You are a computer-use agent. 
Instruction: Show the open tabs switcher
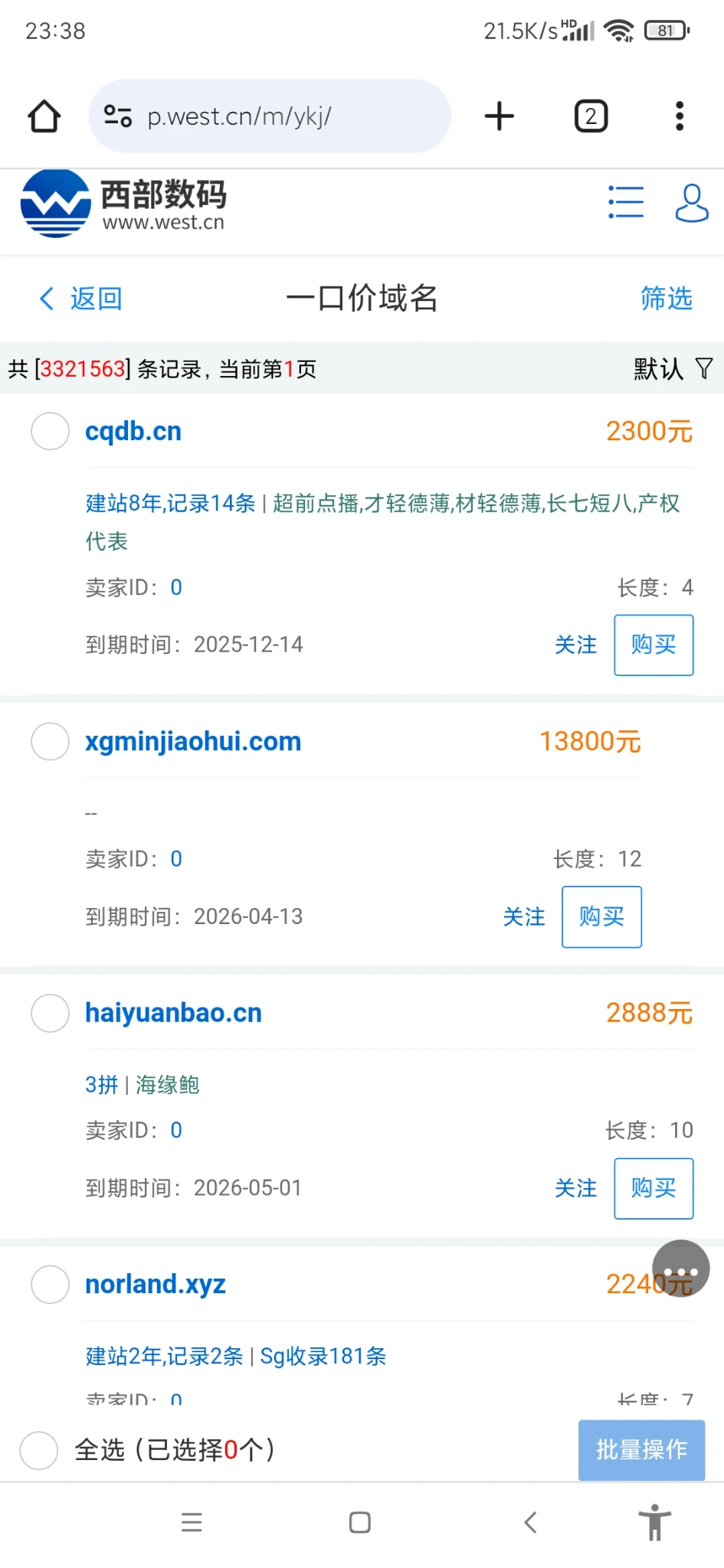591,116
